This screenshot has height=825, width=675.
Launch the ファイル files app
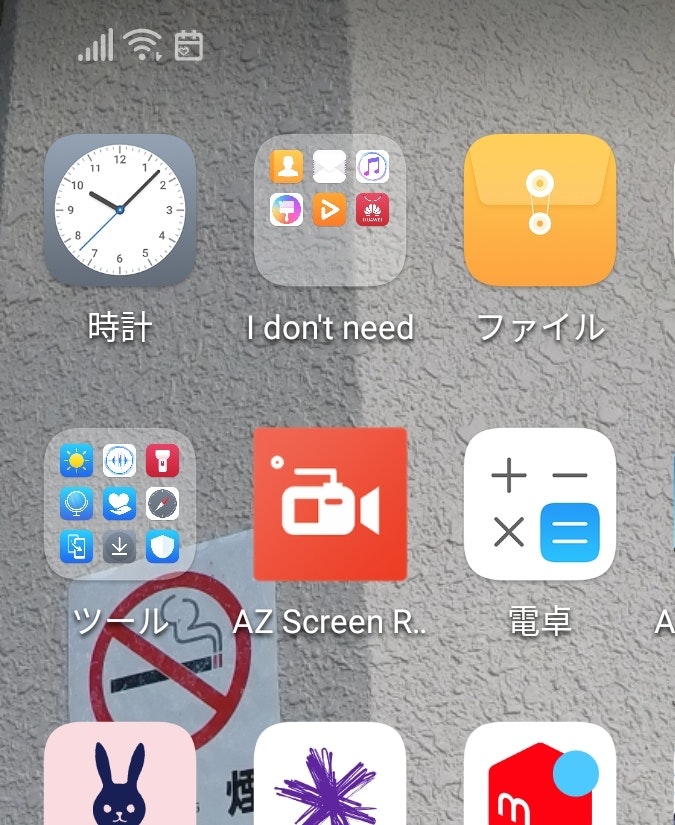(539, 210)
